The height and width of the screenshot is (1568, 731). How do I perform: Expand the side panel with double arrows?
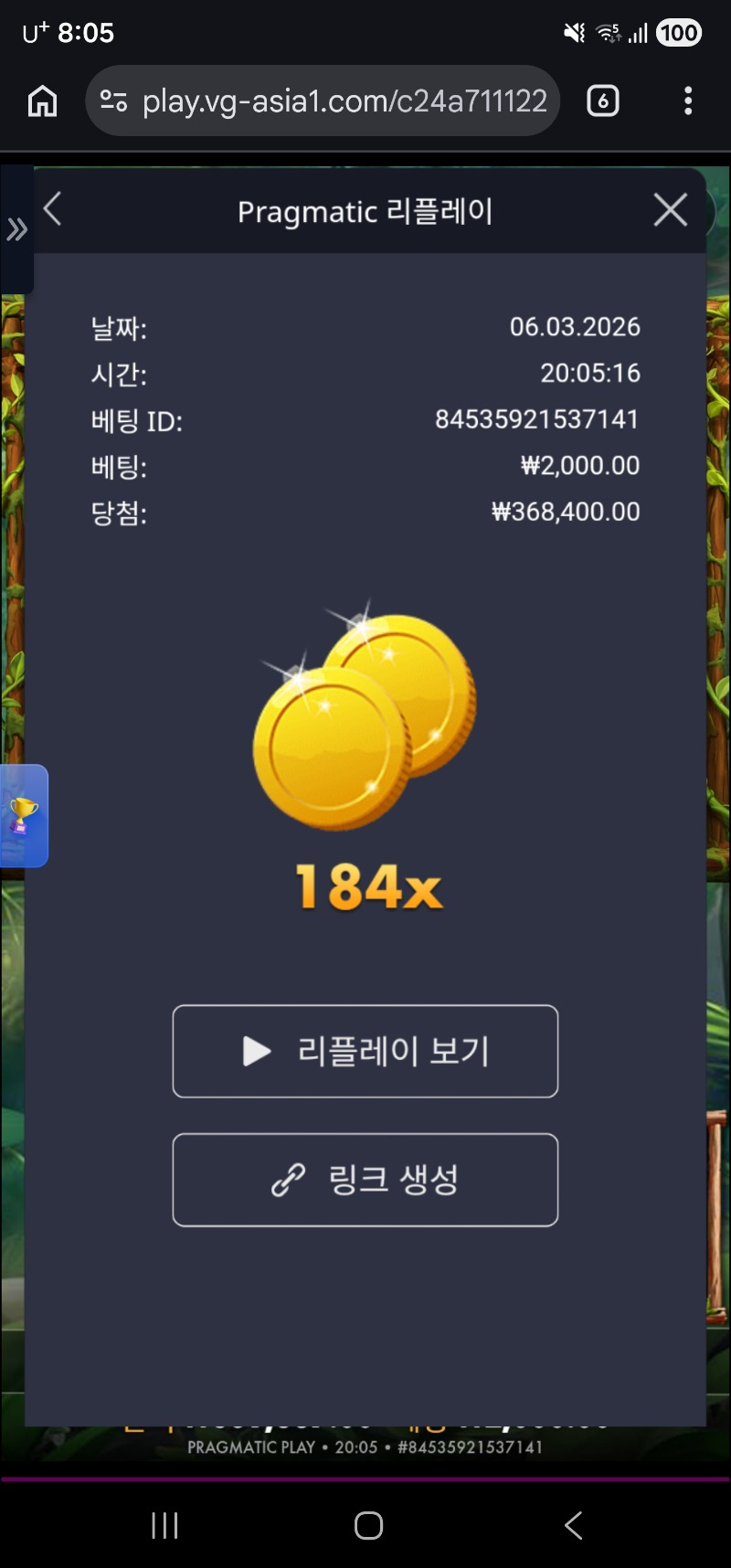[x=16, y=229]
